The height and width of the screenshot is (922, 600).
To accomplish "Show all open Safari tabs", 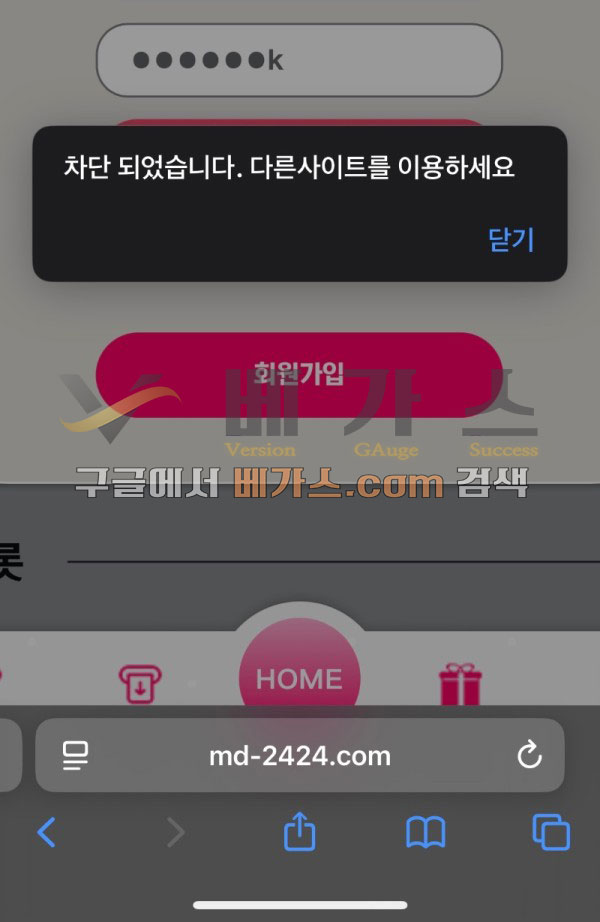I will click(551, 832).
